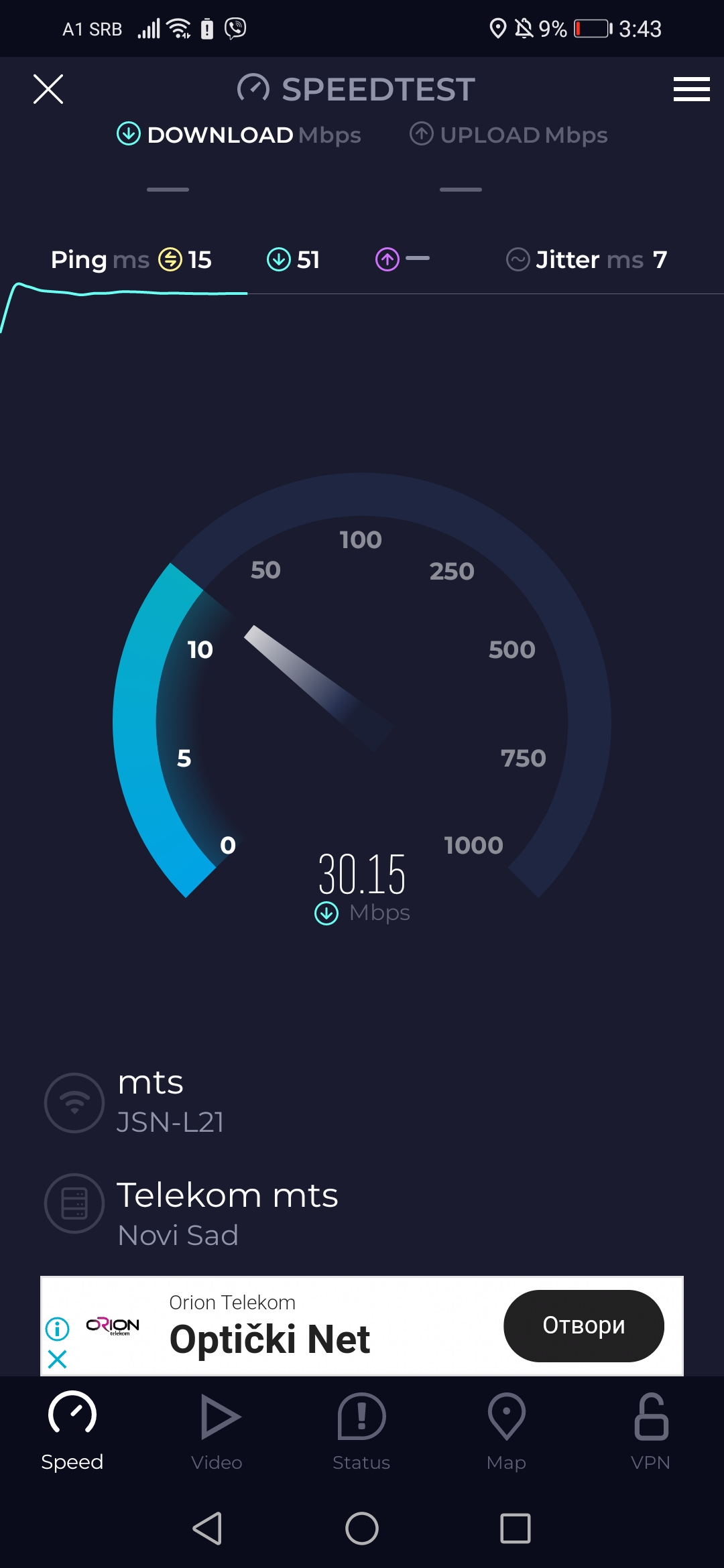Viewport: 724px width, 1568px height.
Task: Tap the Отвори button on Orion ad
Action: click(583, 1325)
